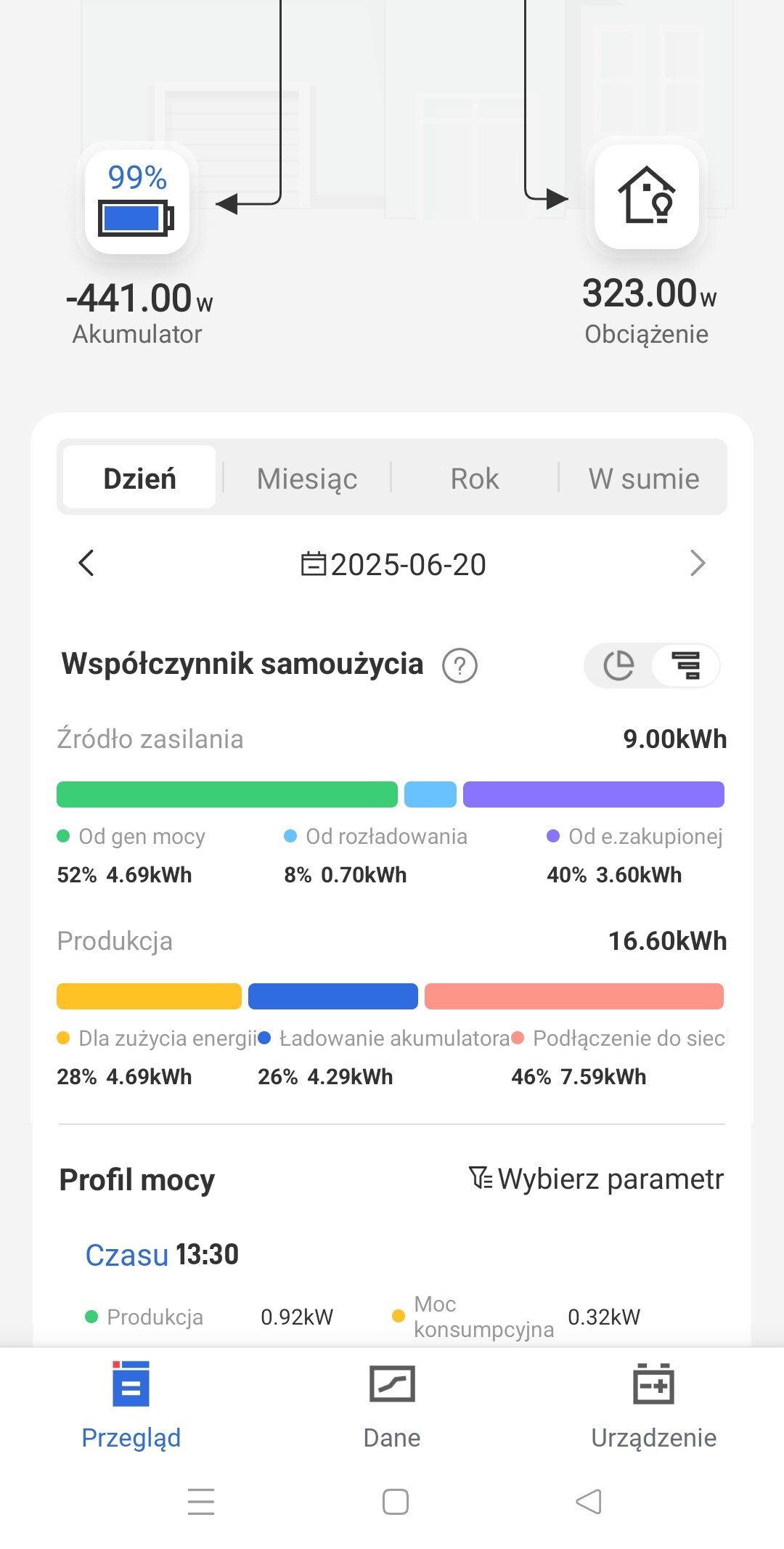Open the Akumulator battery icon
784x1549 pixels.
coord(137,202)
